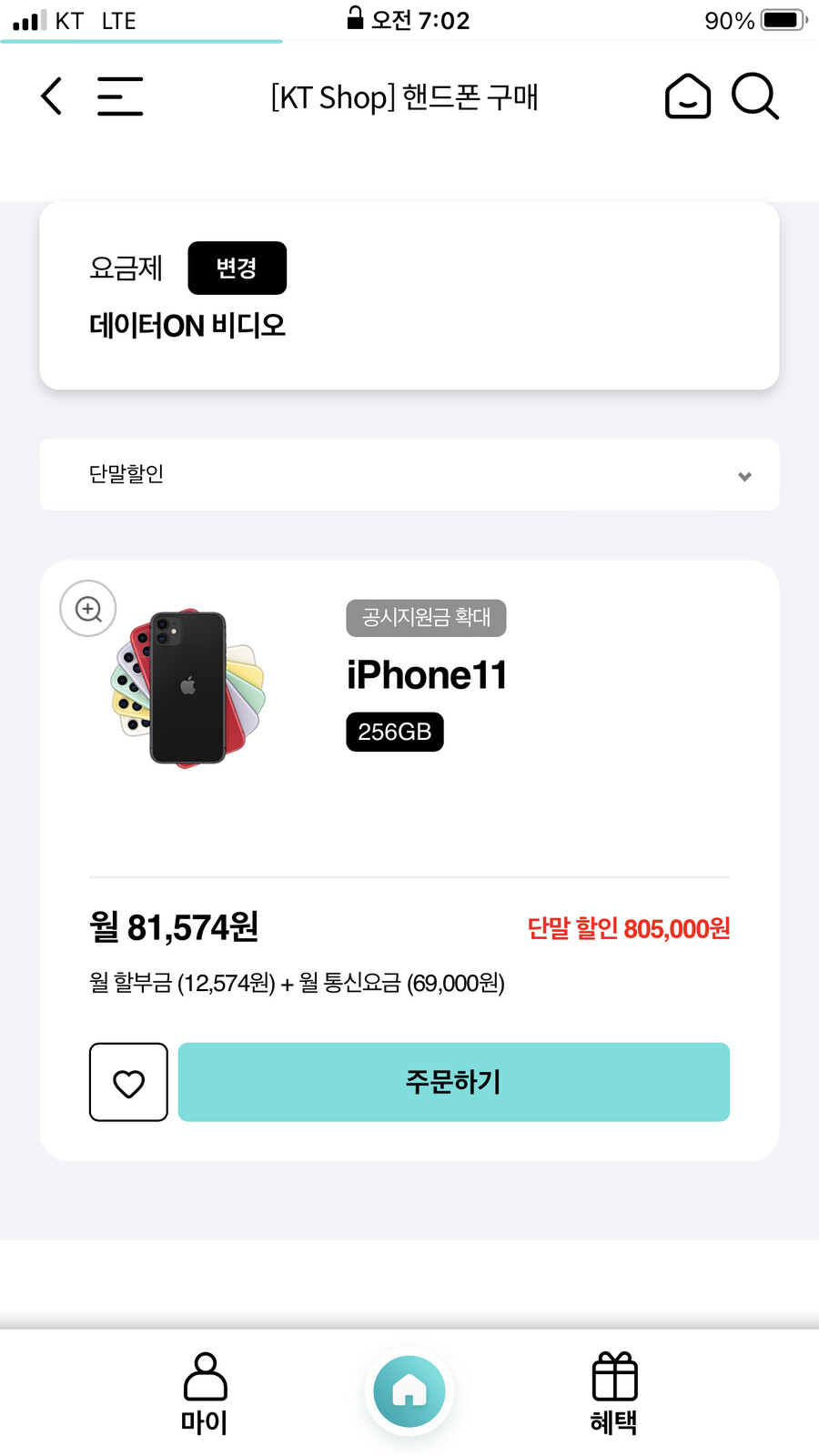This screenshot has width=819, height=1456.
Task: Open the 단말할인 panel chevron
Action: (x=744, y=476)
